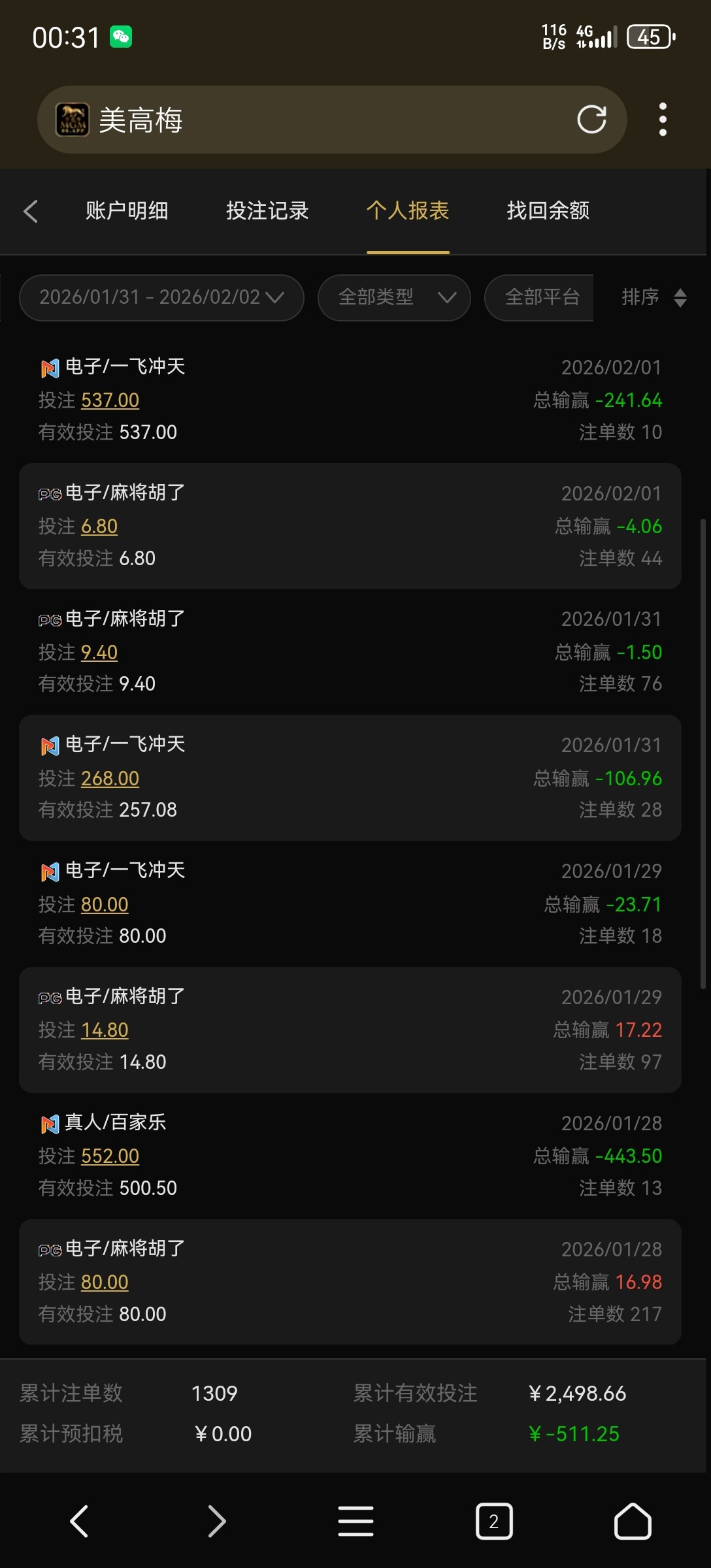711x1568 pixels.
Task: Tap the 美高梅 site icon in address bar
Action: coord(72,120)
